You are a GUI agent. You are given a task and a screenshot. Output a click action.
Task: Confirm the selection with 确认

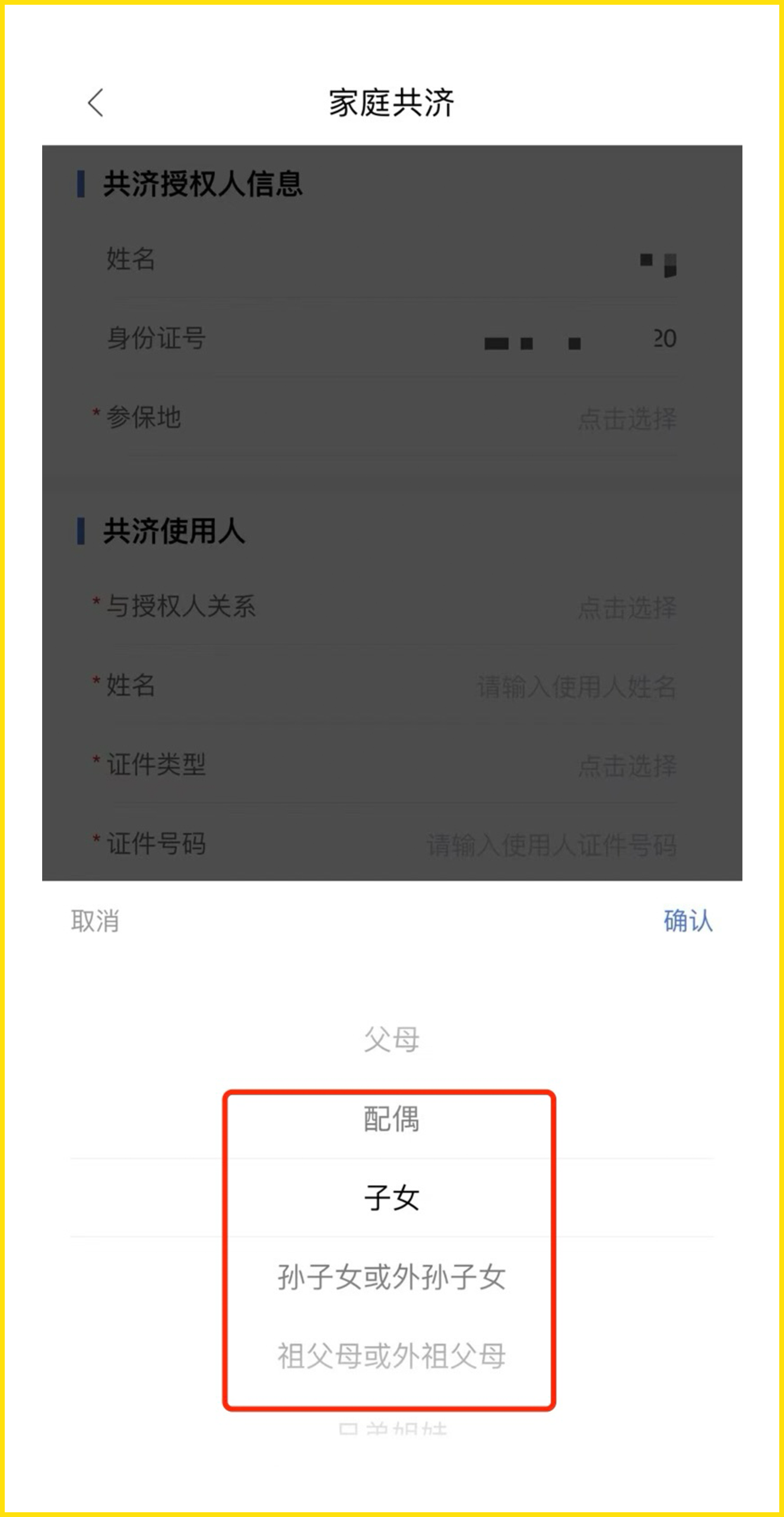point(688,921)
